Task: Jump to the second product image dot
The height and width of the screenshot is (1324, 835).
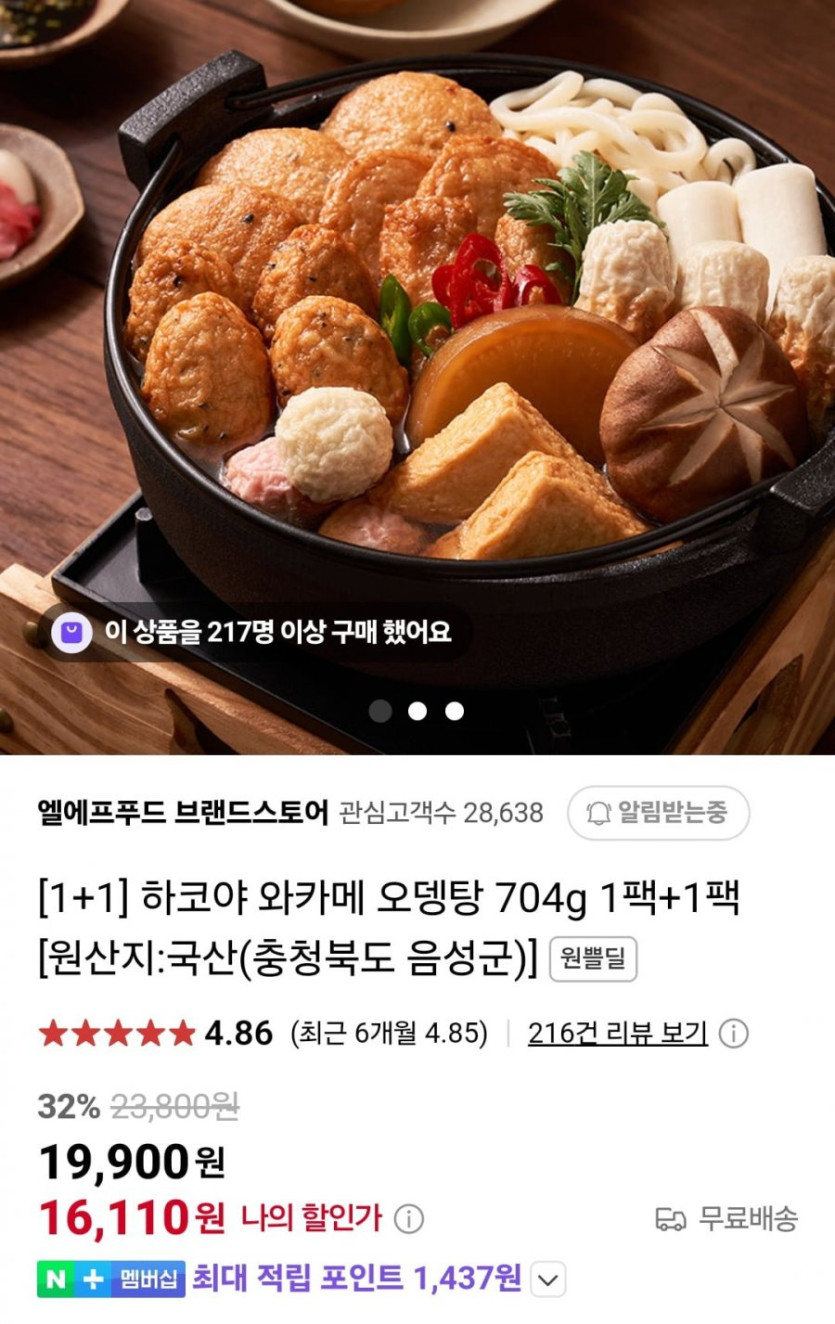Action: pyautogui.click(x=418, y=711)
